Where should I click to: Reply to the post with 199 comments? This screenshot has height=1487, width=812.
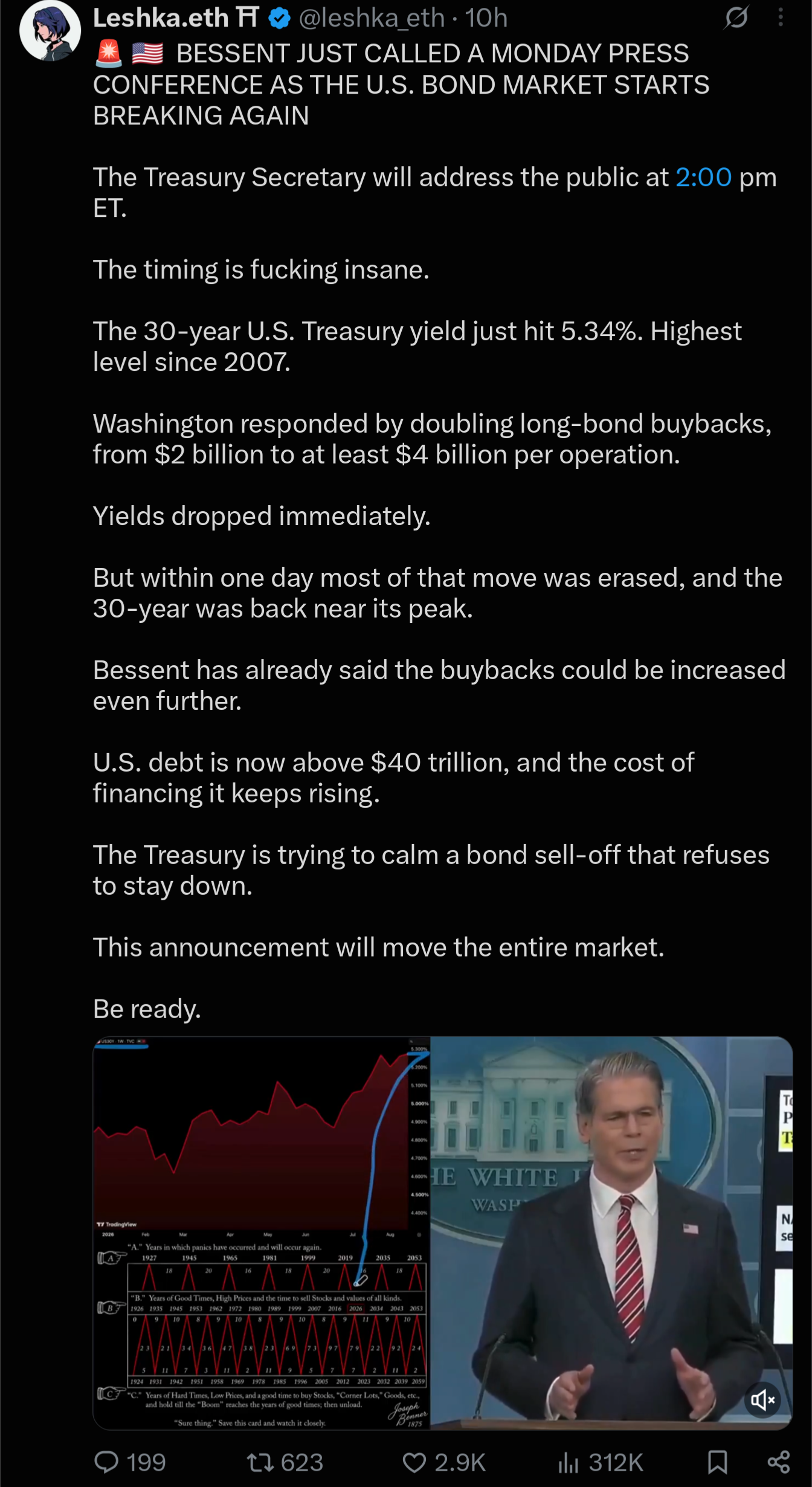tap(130, 1462)
